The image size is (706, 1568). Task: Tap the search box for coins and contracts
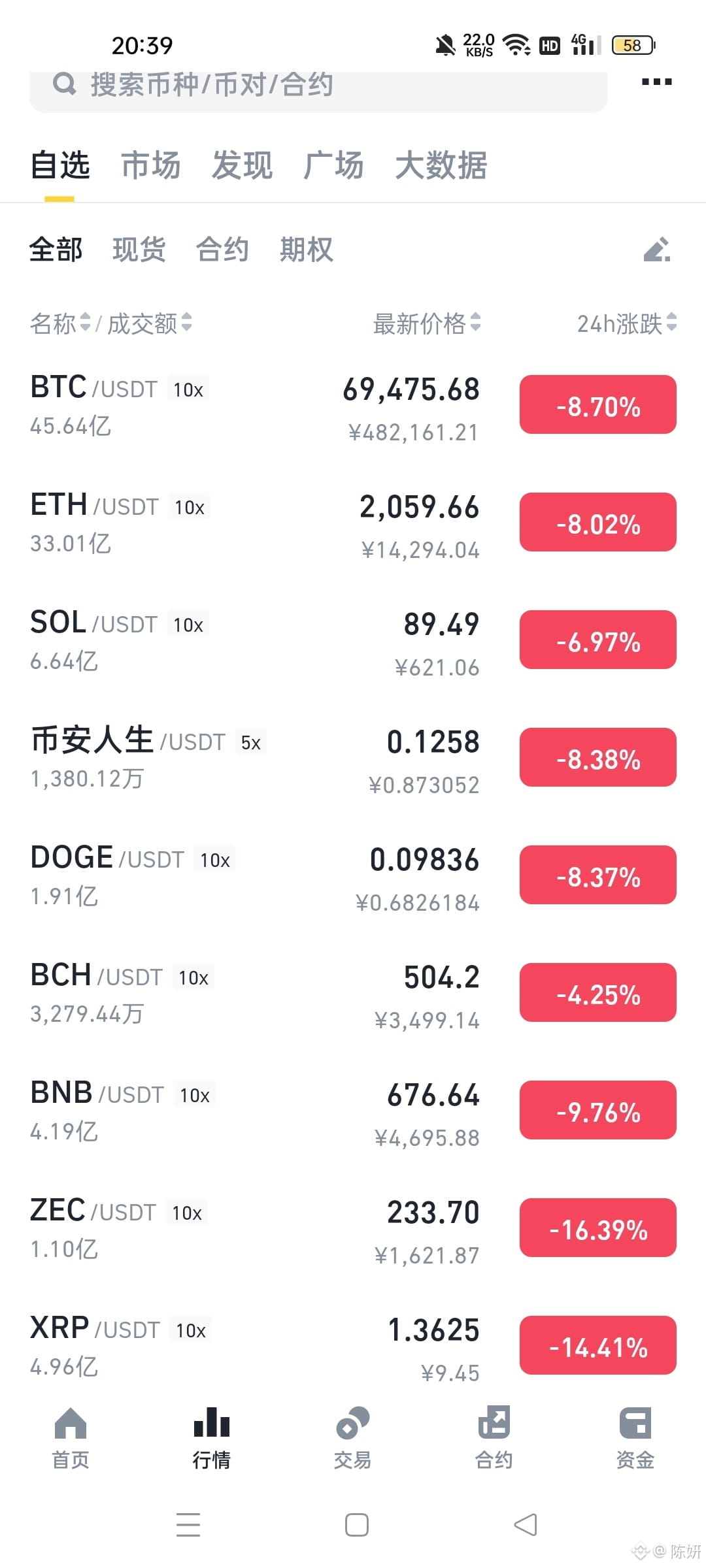click(318, 88)
